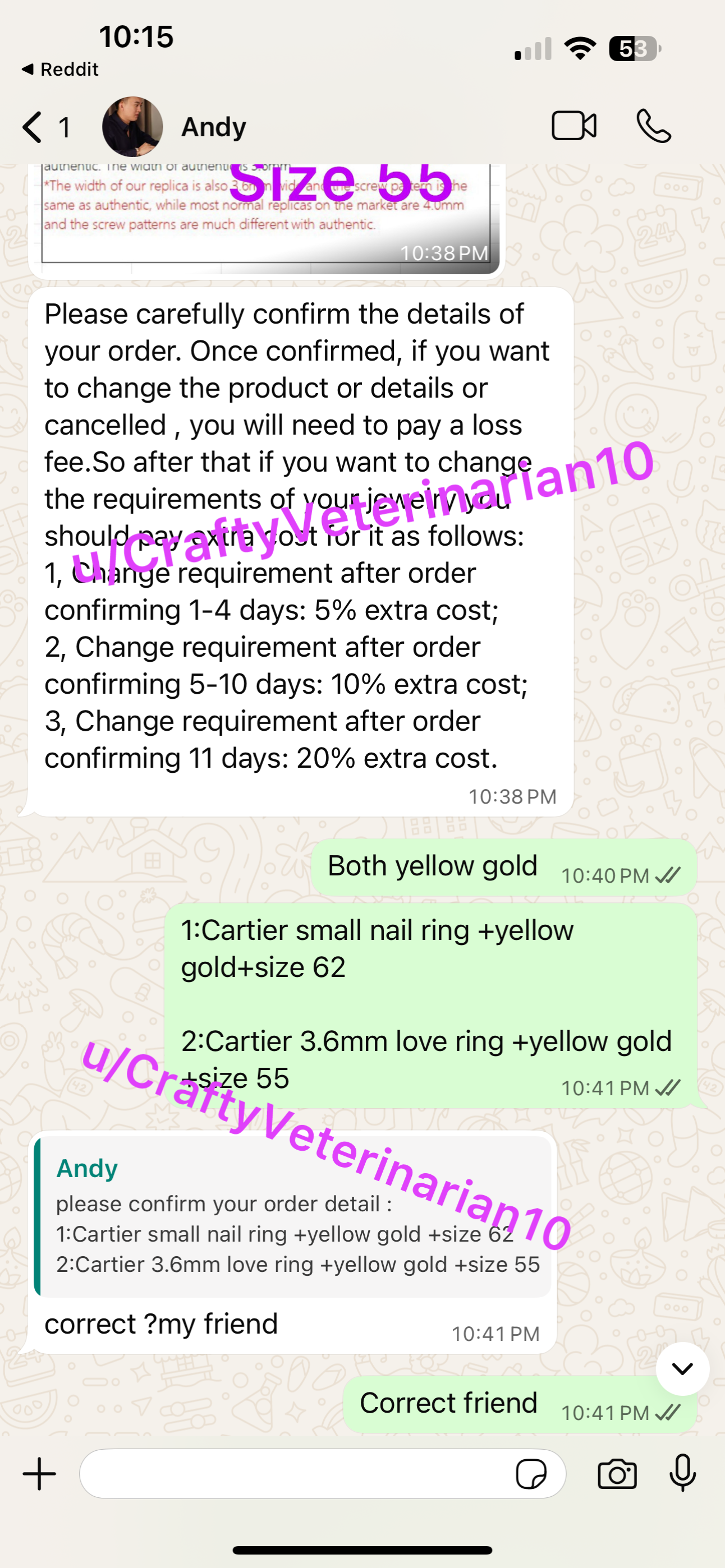
Task: Start a video call with Andy
Action: point(573,126)
